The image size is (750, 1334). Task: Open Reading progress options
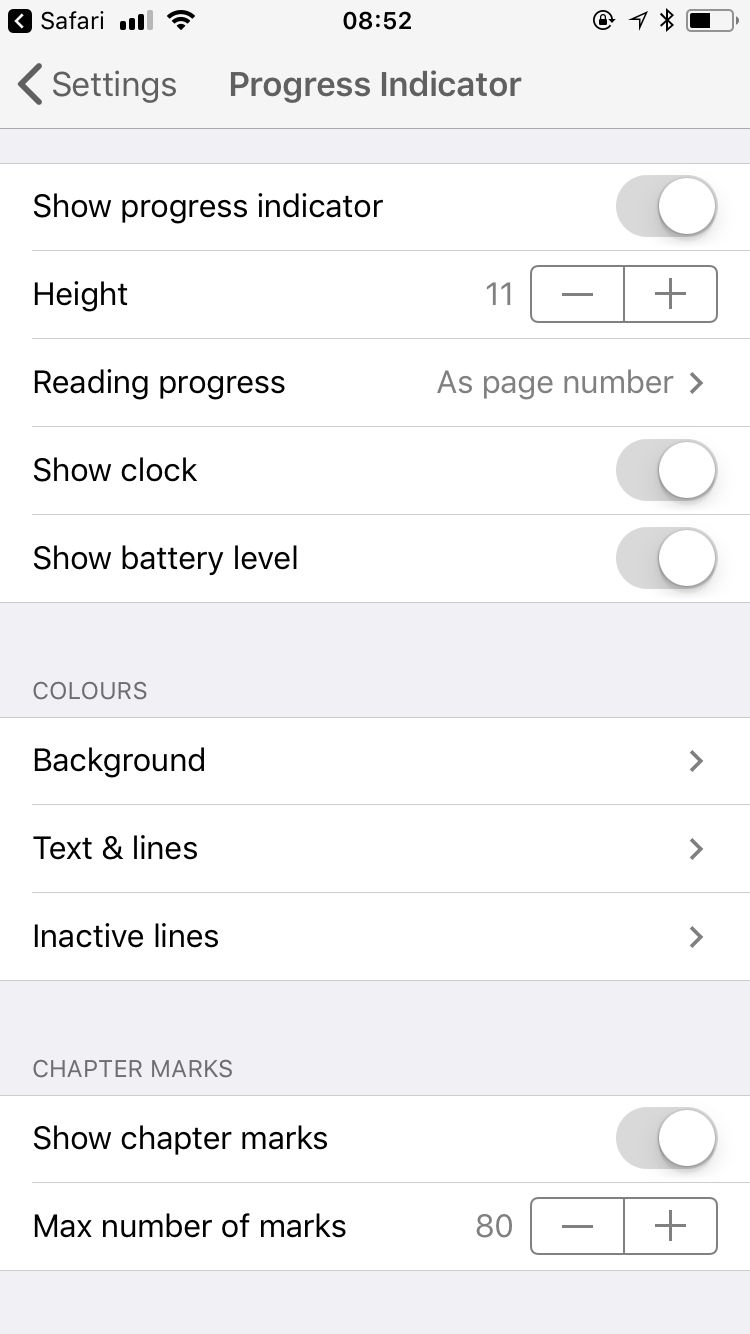[x=375, y=382]
